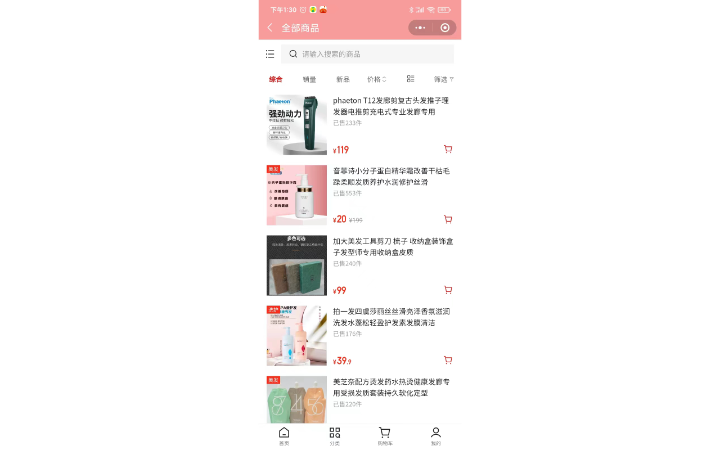Open the phaeton T12 hair clipper product

(383, 106)
